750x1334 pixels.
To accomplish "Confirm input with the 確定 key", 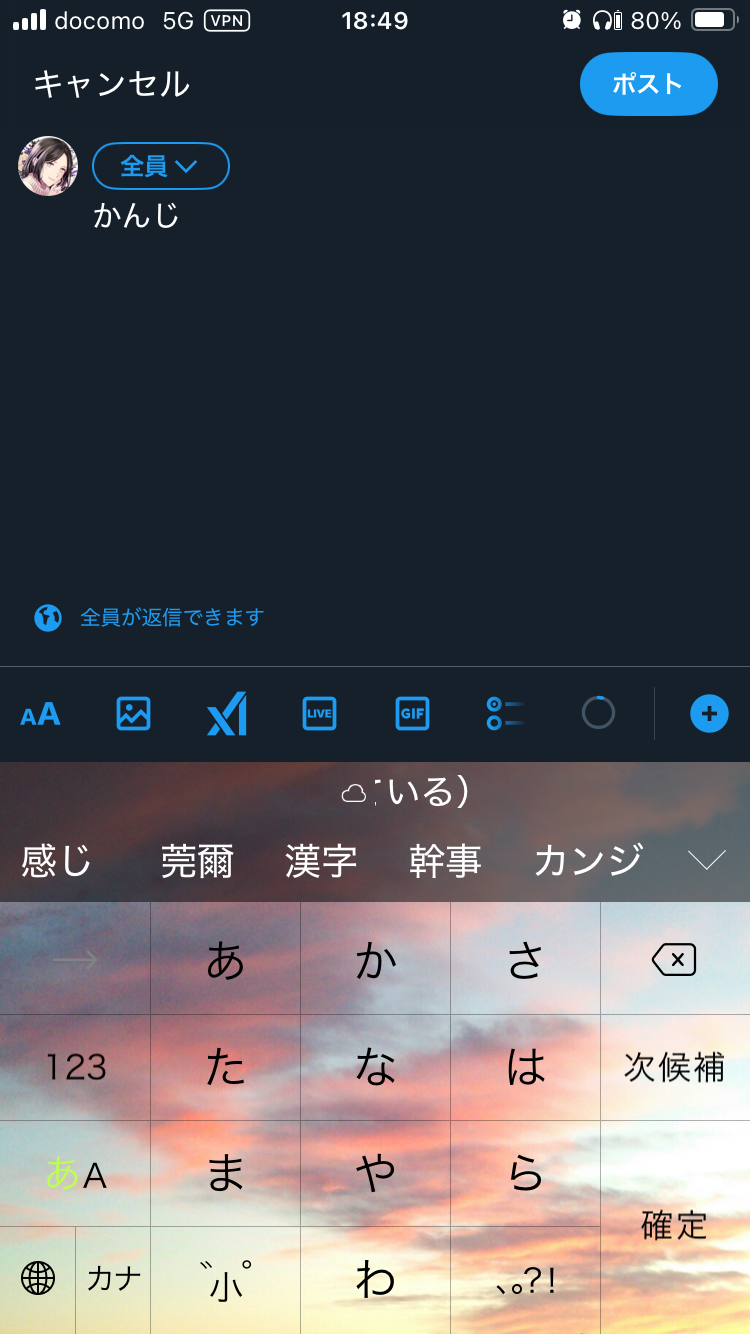I will click(x=674, y=1226).
